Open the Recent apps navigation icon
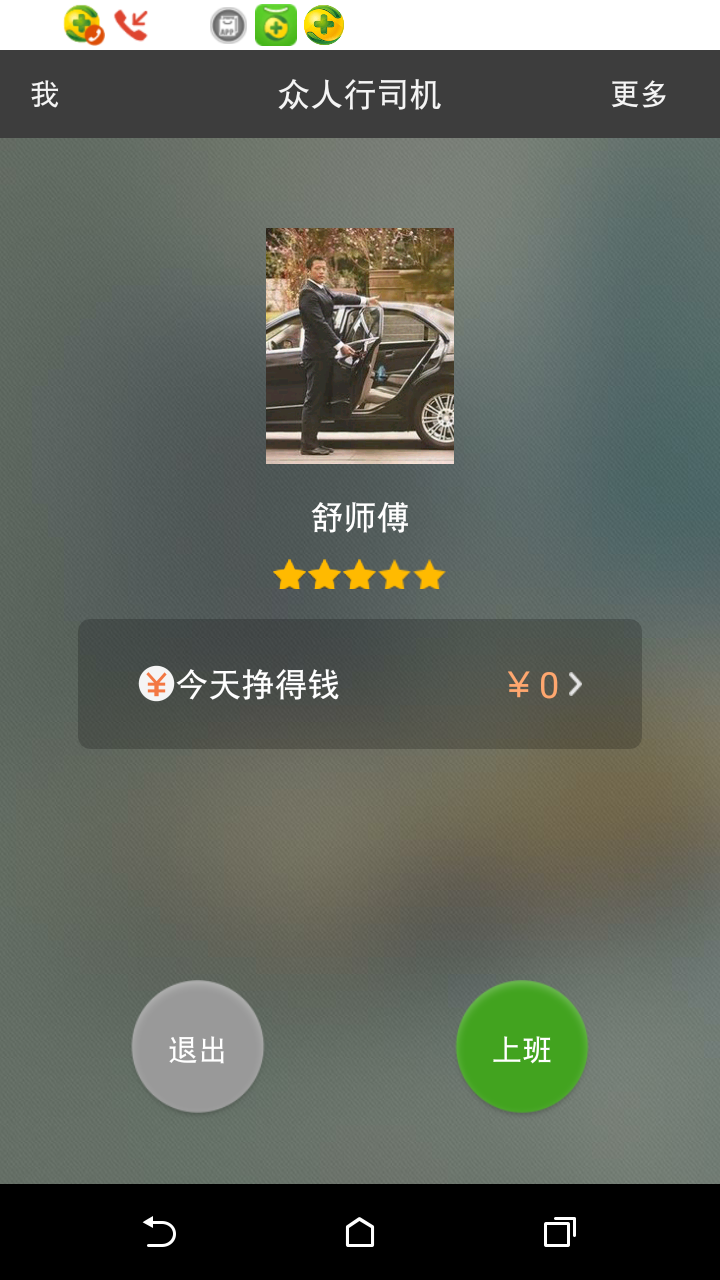Image resolution: width=720 pixels, height=1280 pixels. point(558,1232)
